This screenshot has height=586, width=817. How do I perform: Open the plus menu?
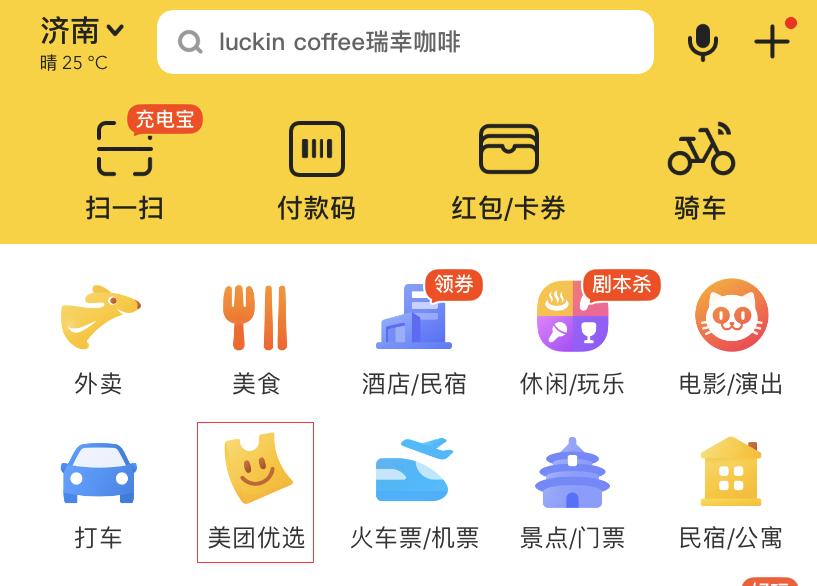coord(771,42)
